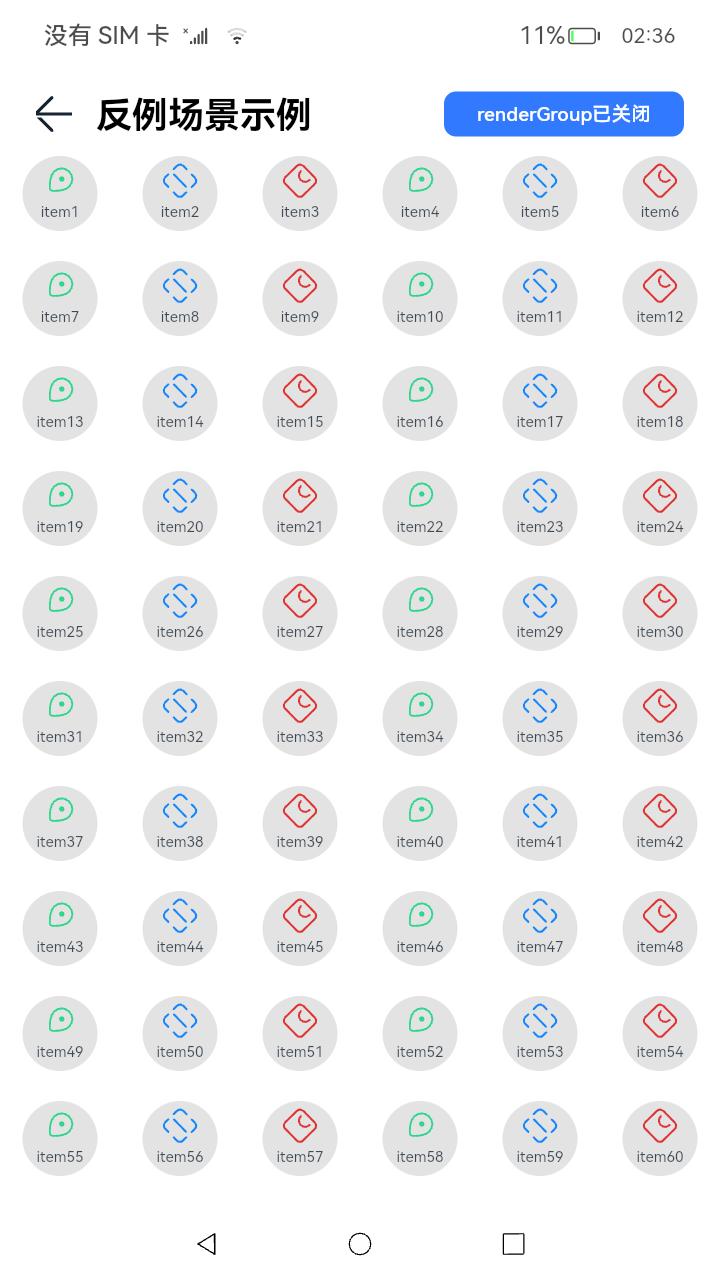
Task: Tap item48
Action: [660, 928]
